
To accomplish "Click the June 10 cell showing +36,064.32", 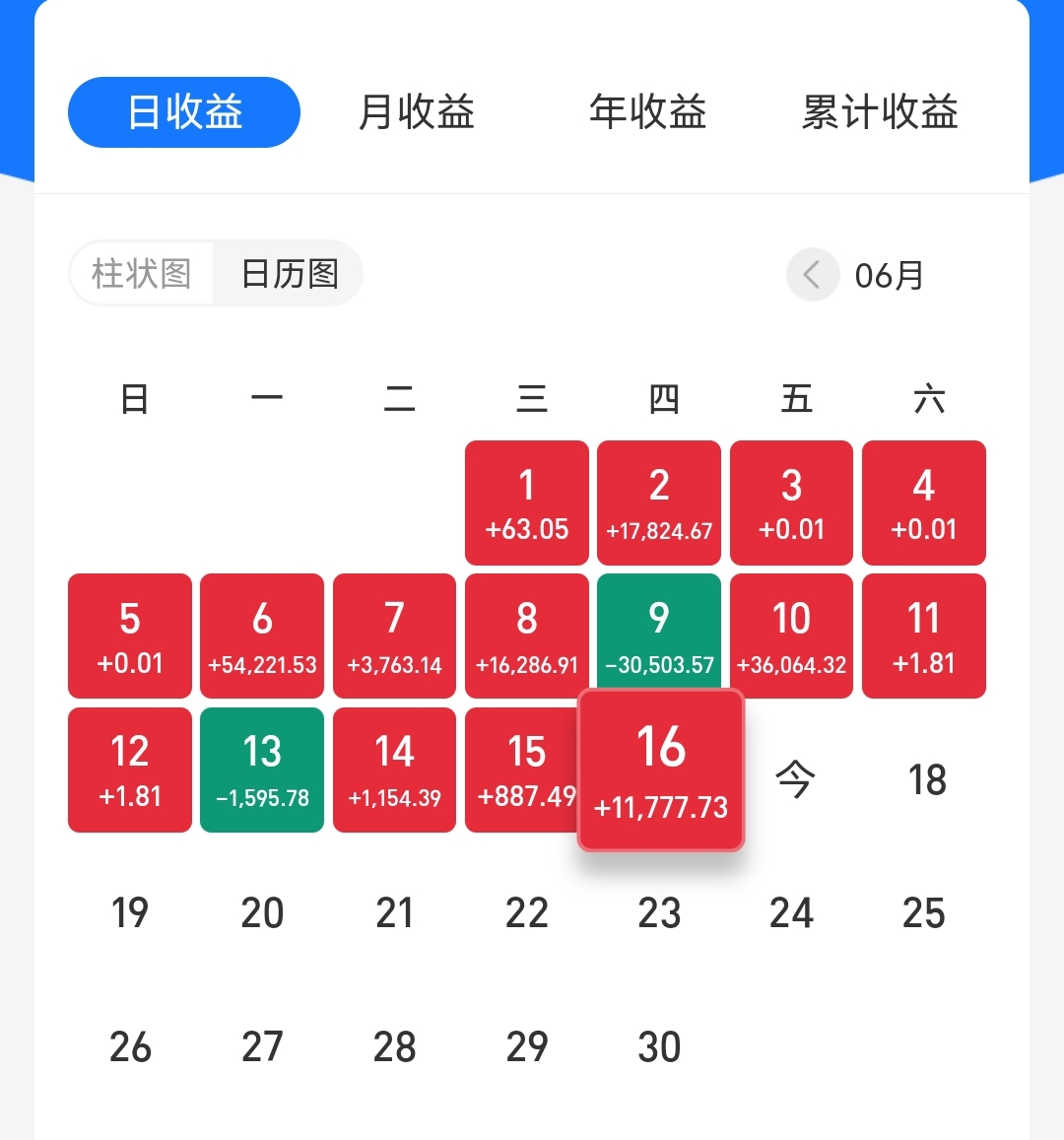I will (x=791, y=636).
